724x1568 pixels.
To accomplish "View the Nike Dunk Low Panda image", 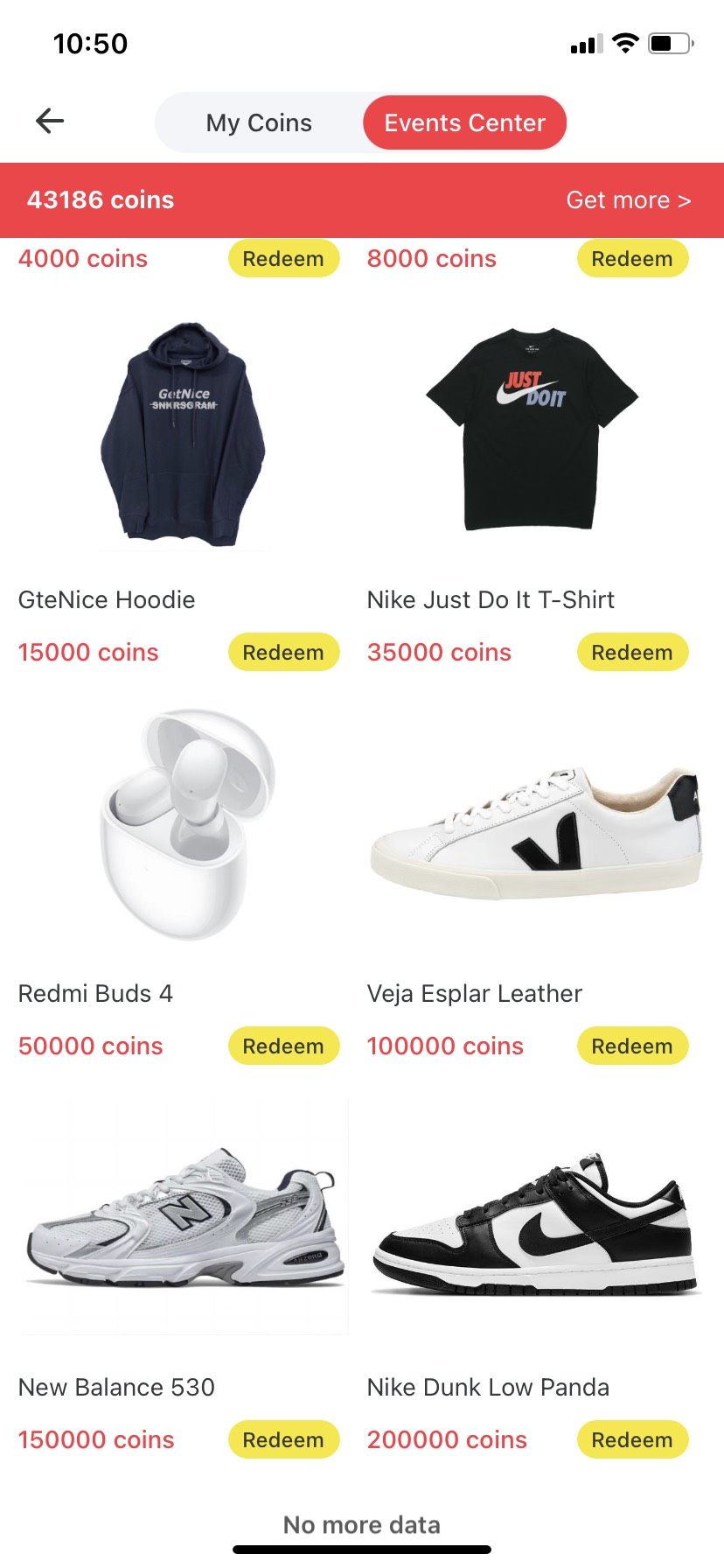I will click(x=535, y=1225).
